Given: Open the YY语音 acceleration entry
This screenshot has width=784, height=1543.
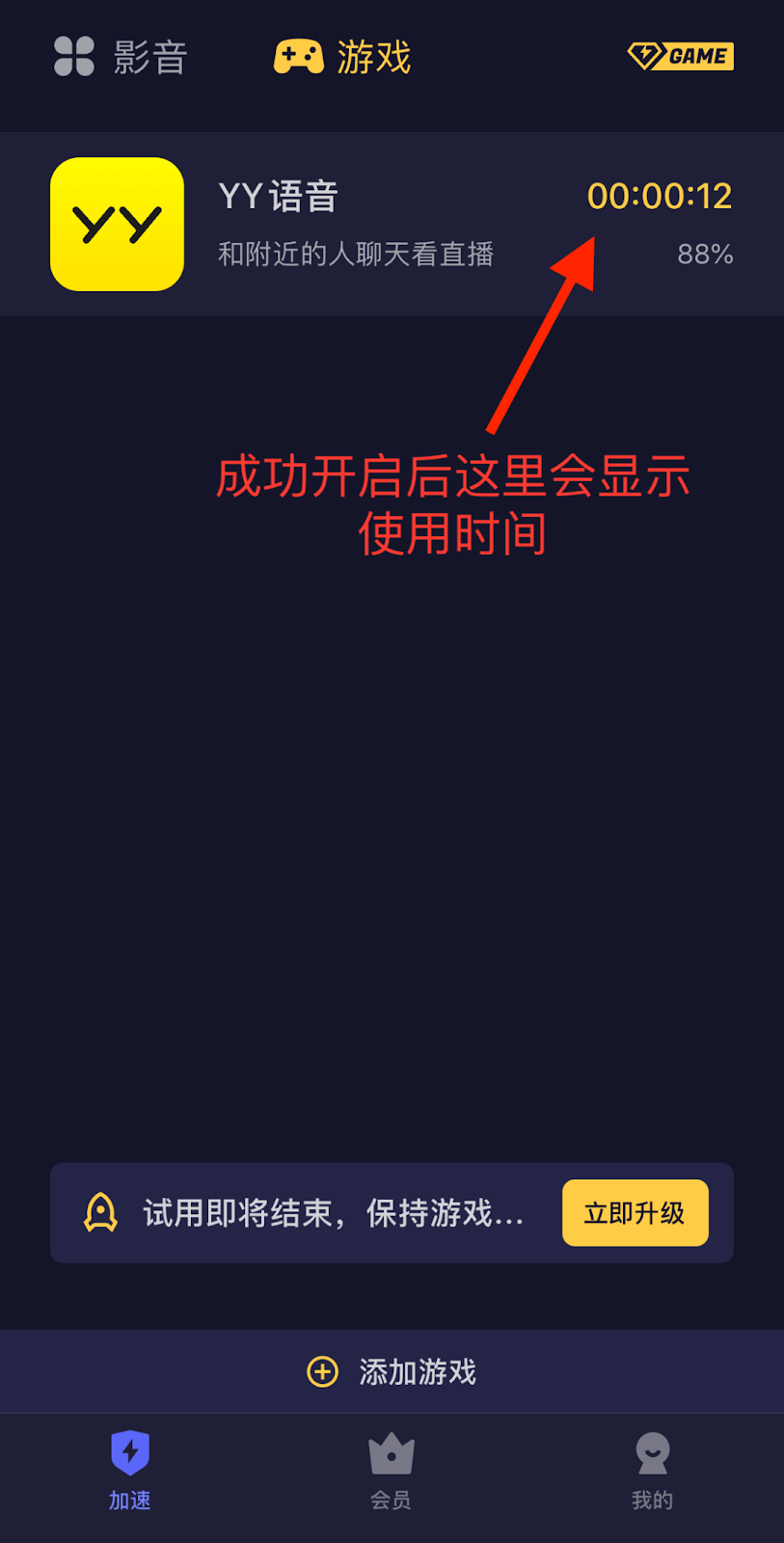Looking at the screenshot, I should pyautogui.click(x=391, y=225).
